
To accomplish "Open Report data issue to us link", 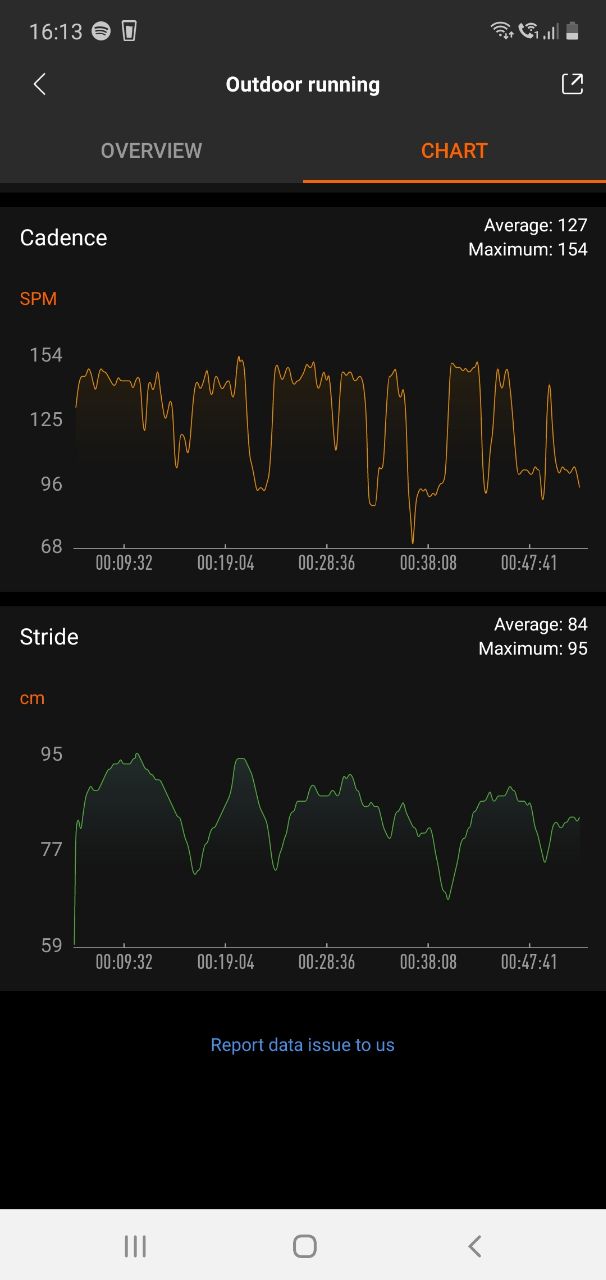I will 302,1045.
